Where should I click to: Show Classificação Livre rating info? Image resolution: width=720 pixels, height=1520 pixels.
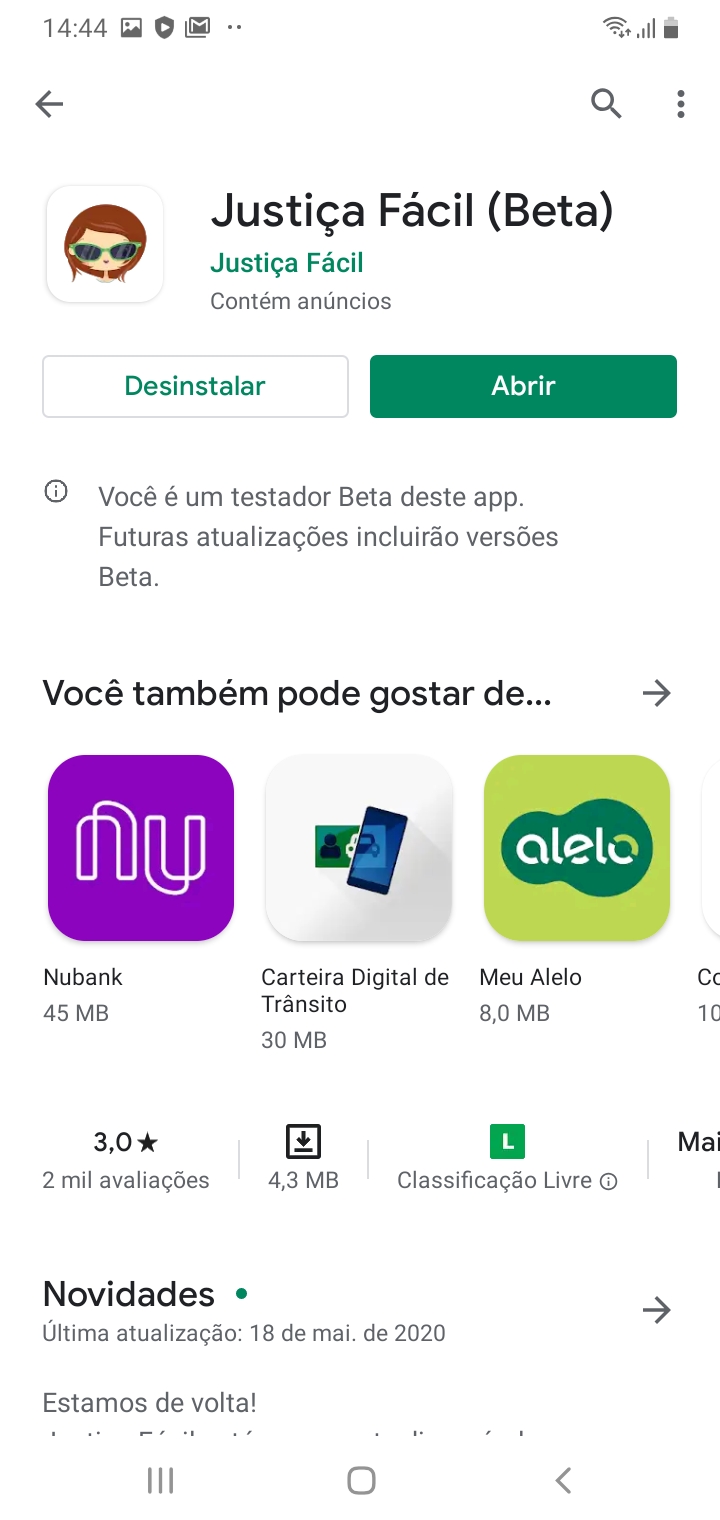(608, 1181)
